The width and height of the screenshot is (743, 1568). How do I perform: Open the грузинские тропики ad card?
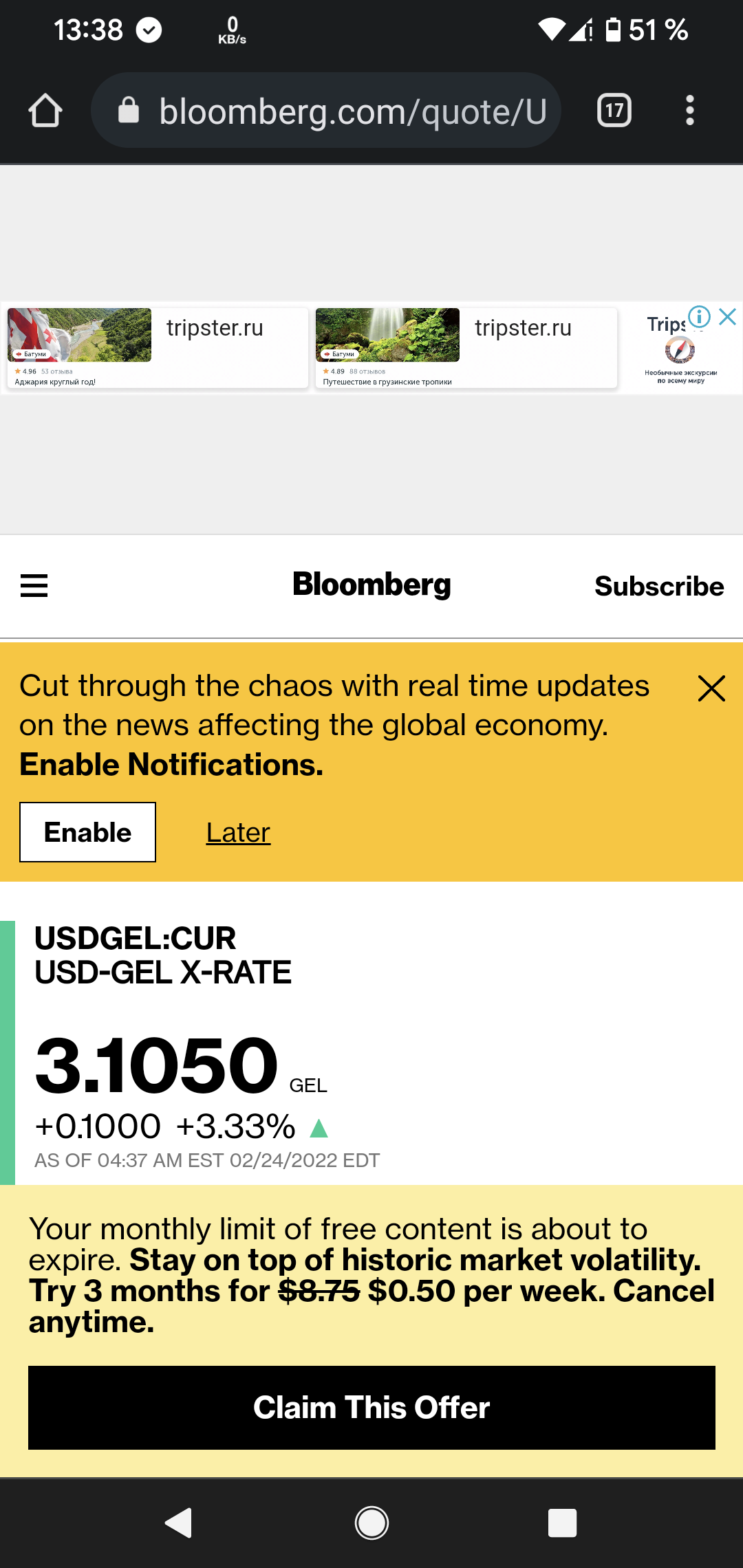coord(465,347)
